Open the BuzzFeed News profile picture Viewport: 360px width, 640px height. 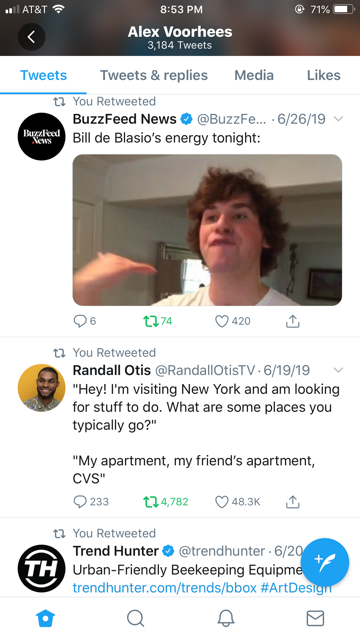click(x=41, y=137)
